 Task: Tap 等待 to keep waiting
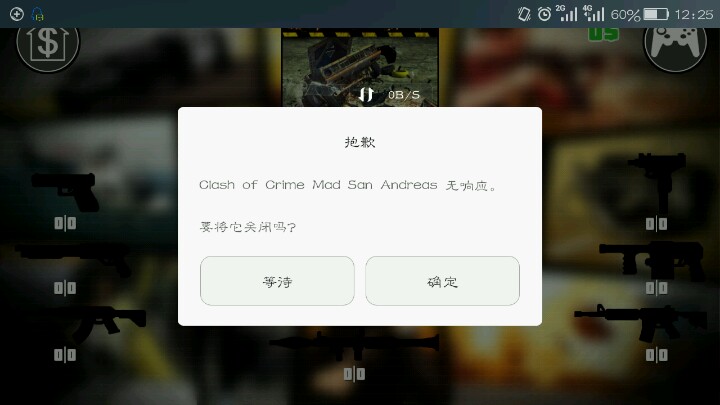[x=277, y=281]
